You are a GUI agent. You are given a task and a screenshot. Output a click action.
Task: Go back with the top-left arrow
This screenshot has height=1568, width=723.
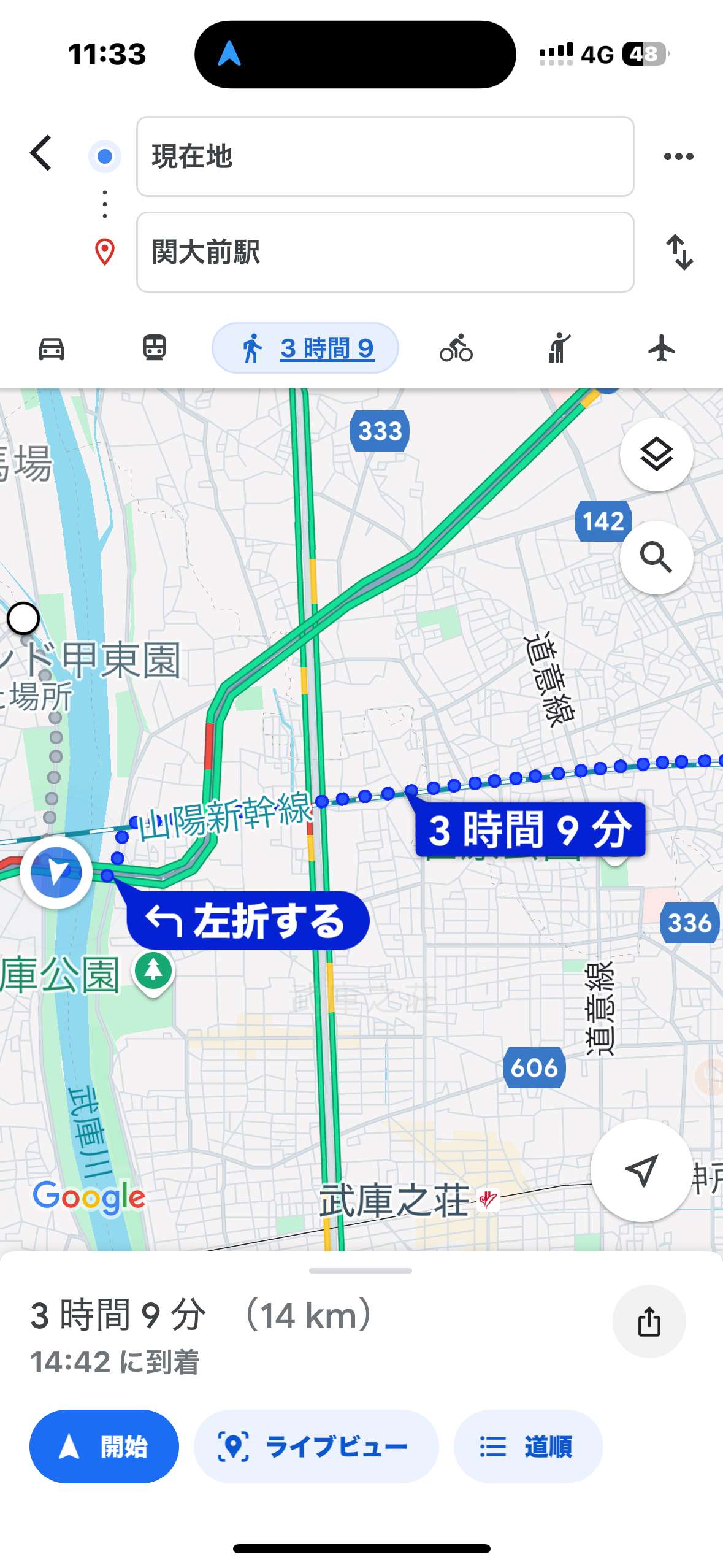click(x=41, y=153)
